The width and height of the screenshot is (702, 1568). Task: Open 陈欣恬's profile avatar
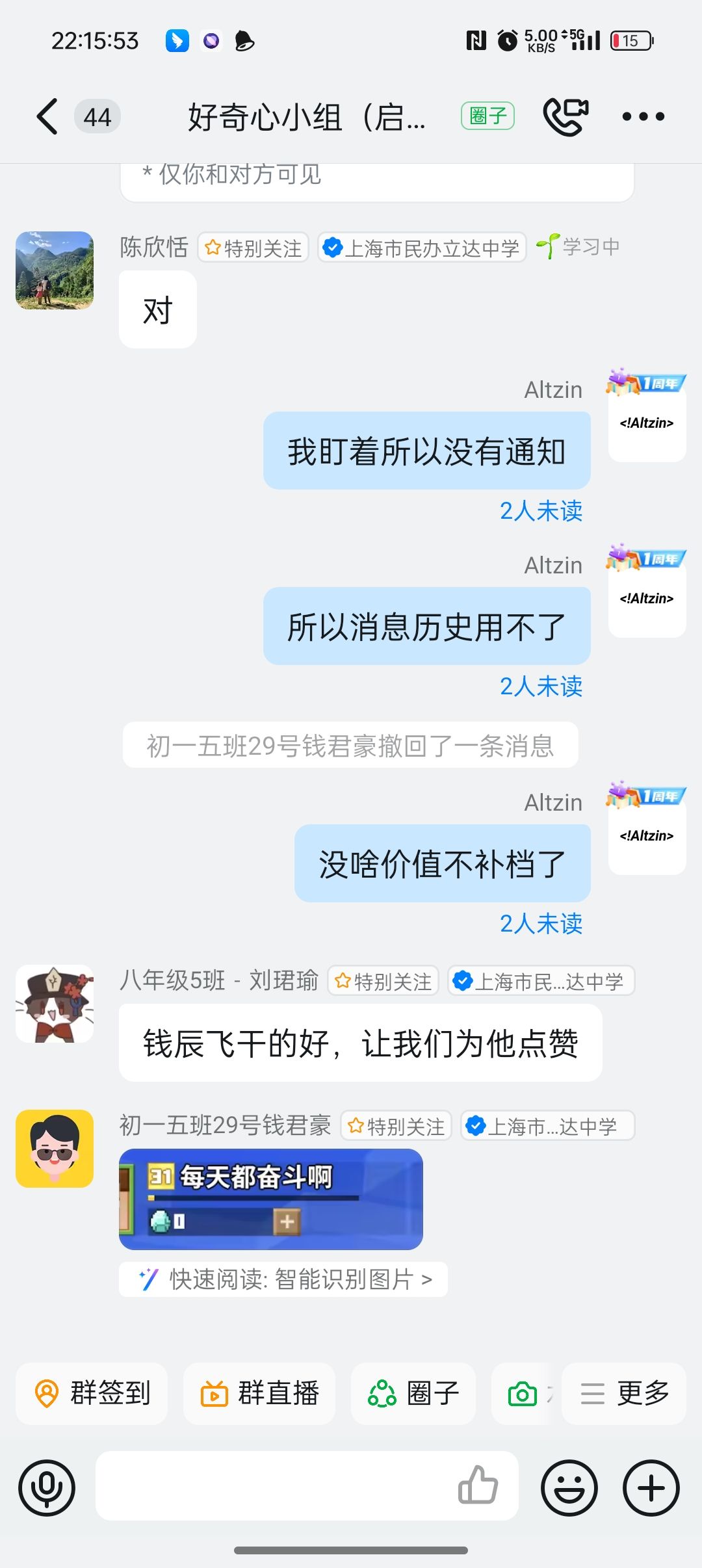(55, 270)
